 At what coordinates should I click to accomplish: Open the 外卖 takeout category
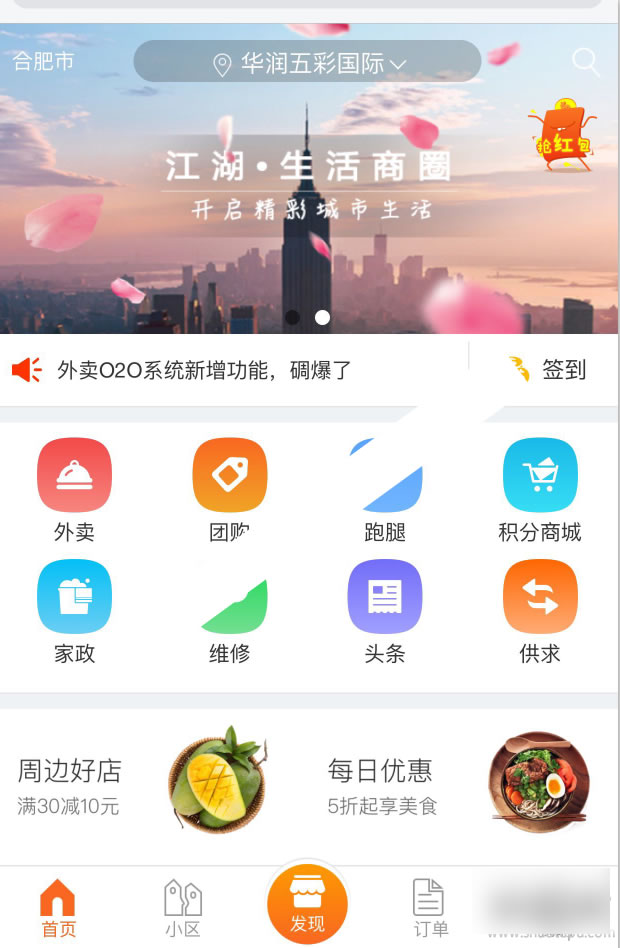74,488
